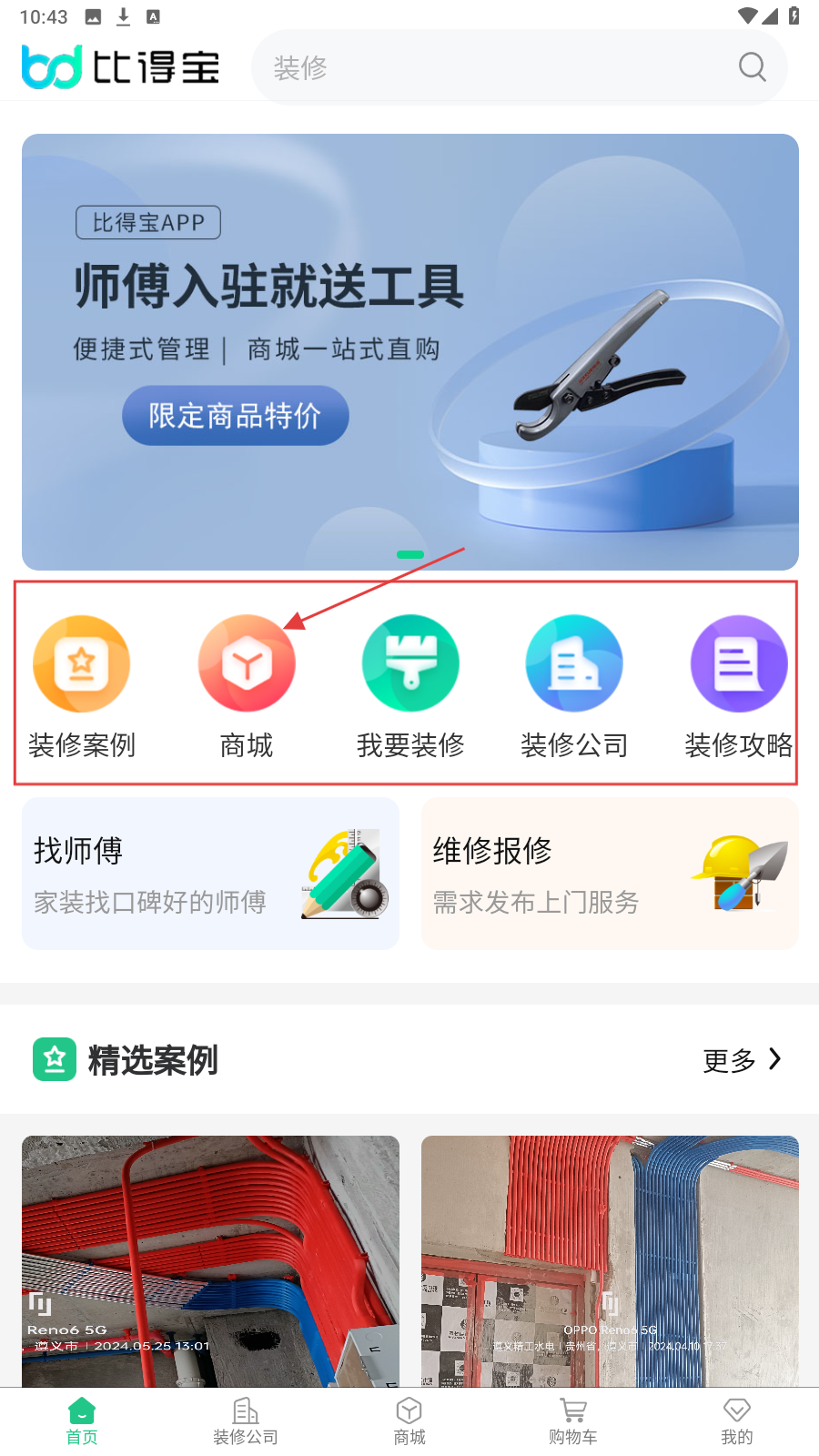The image size is (819, 1456).
Task: Switch to the 装修公司 bottom tab
Action: click(246, 1421)
